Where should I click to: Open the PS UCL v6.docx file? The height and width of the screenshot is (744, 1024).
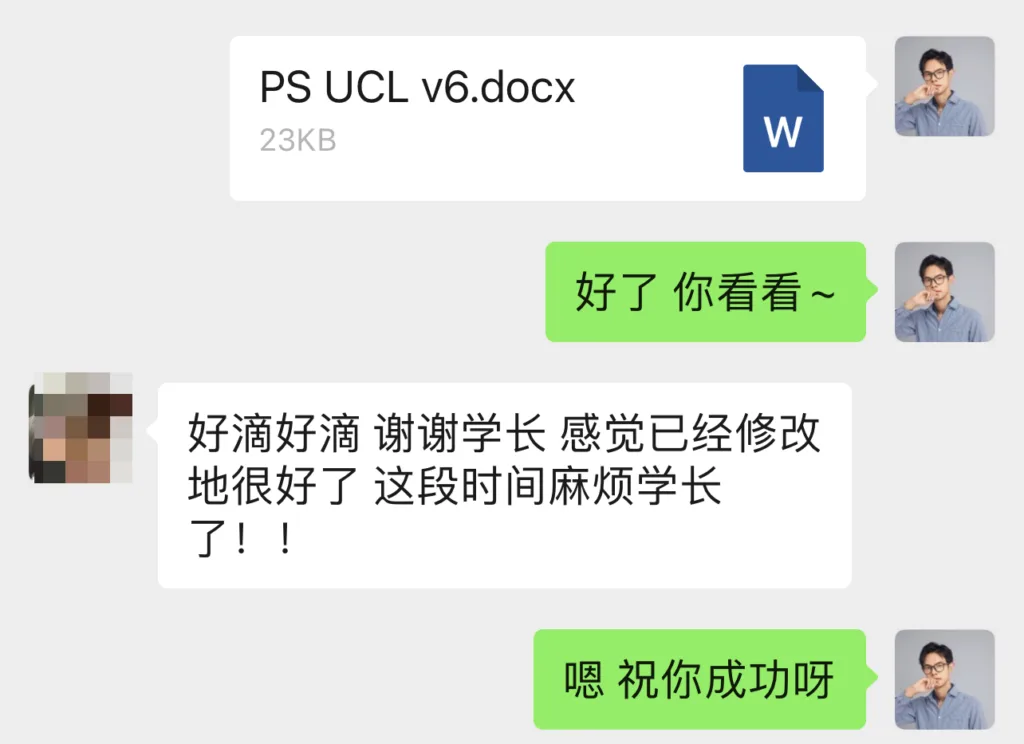pos(546,118)
